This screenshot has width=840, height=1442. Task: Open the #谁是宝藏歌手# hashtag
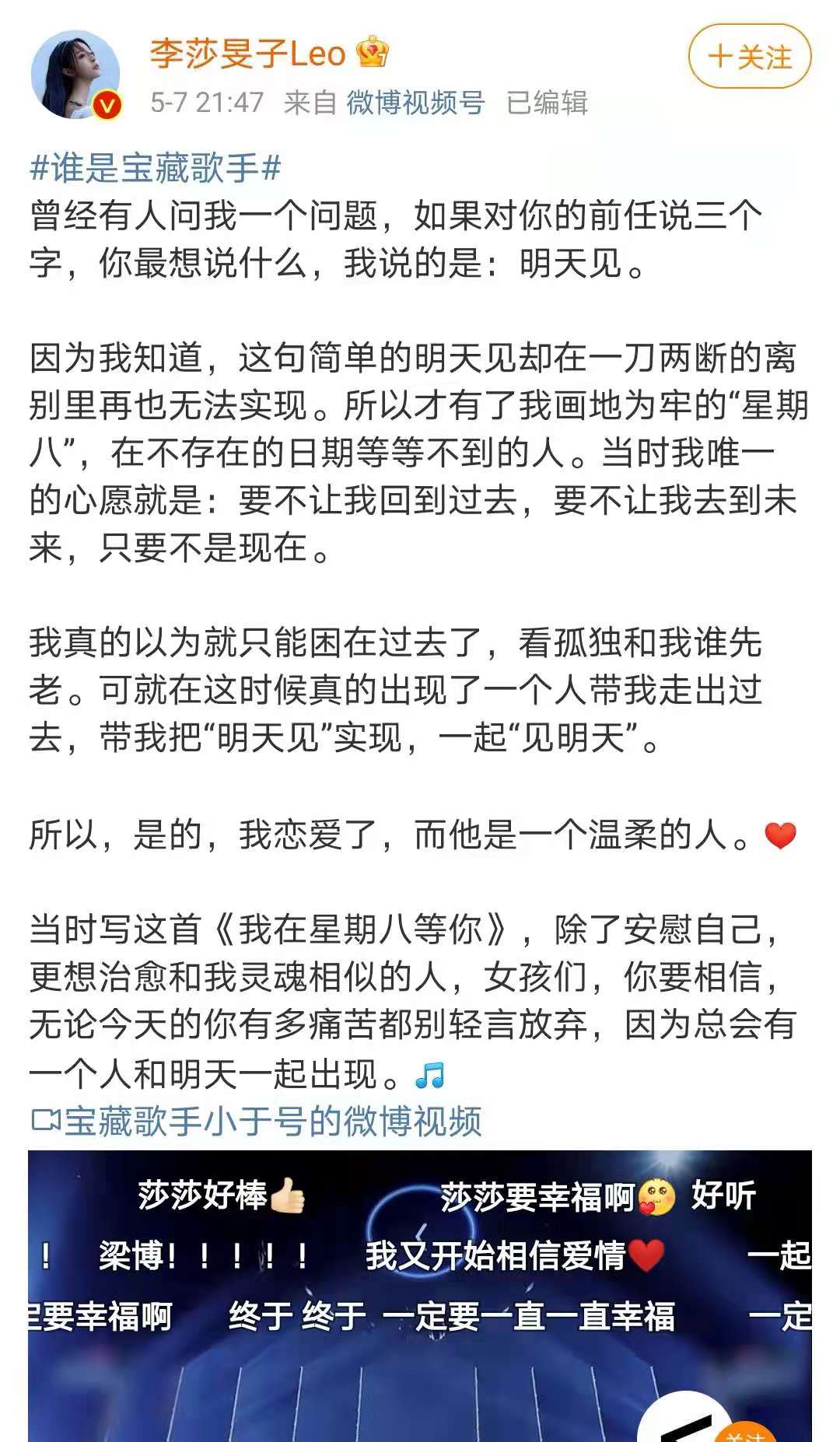[x=156, y=167]
